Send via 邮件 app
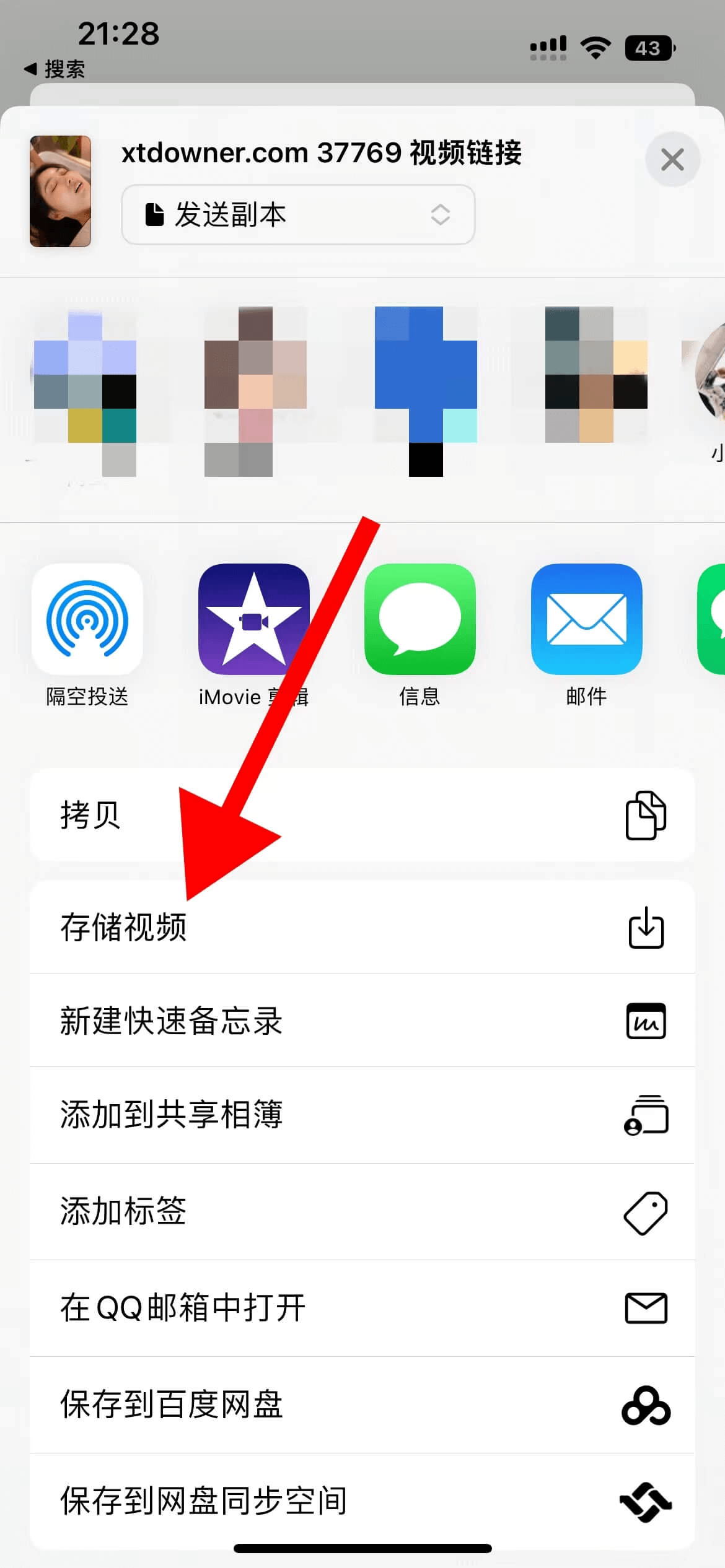 (x=586, y=619)
